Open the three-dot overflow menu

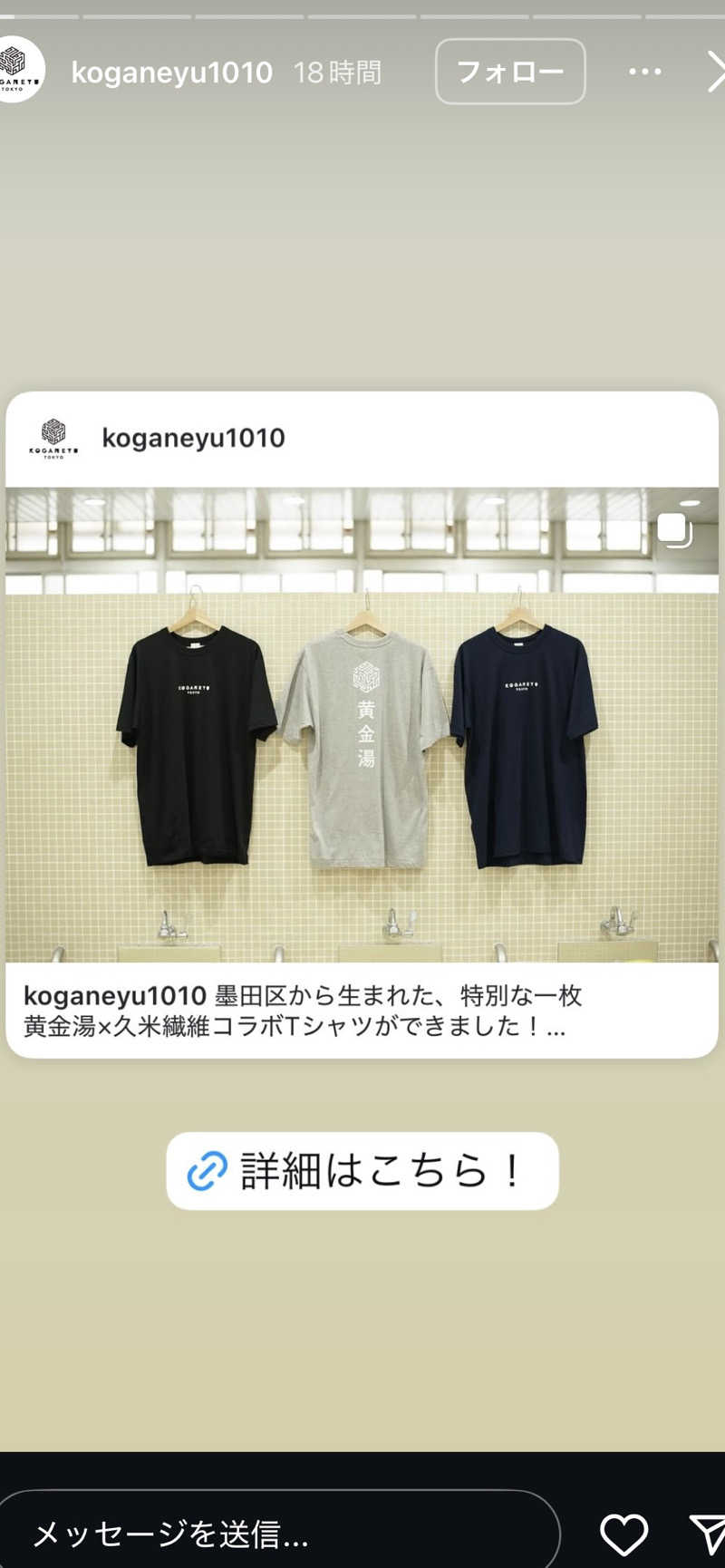(644, 72)
